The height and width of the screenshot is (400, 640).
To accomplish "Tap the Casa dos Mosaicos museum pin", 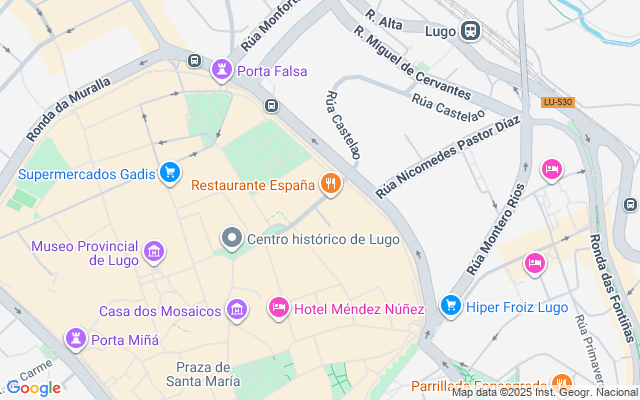I will 236,310.
